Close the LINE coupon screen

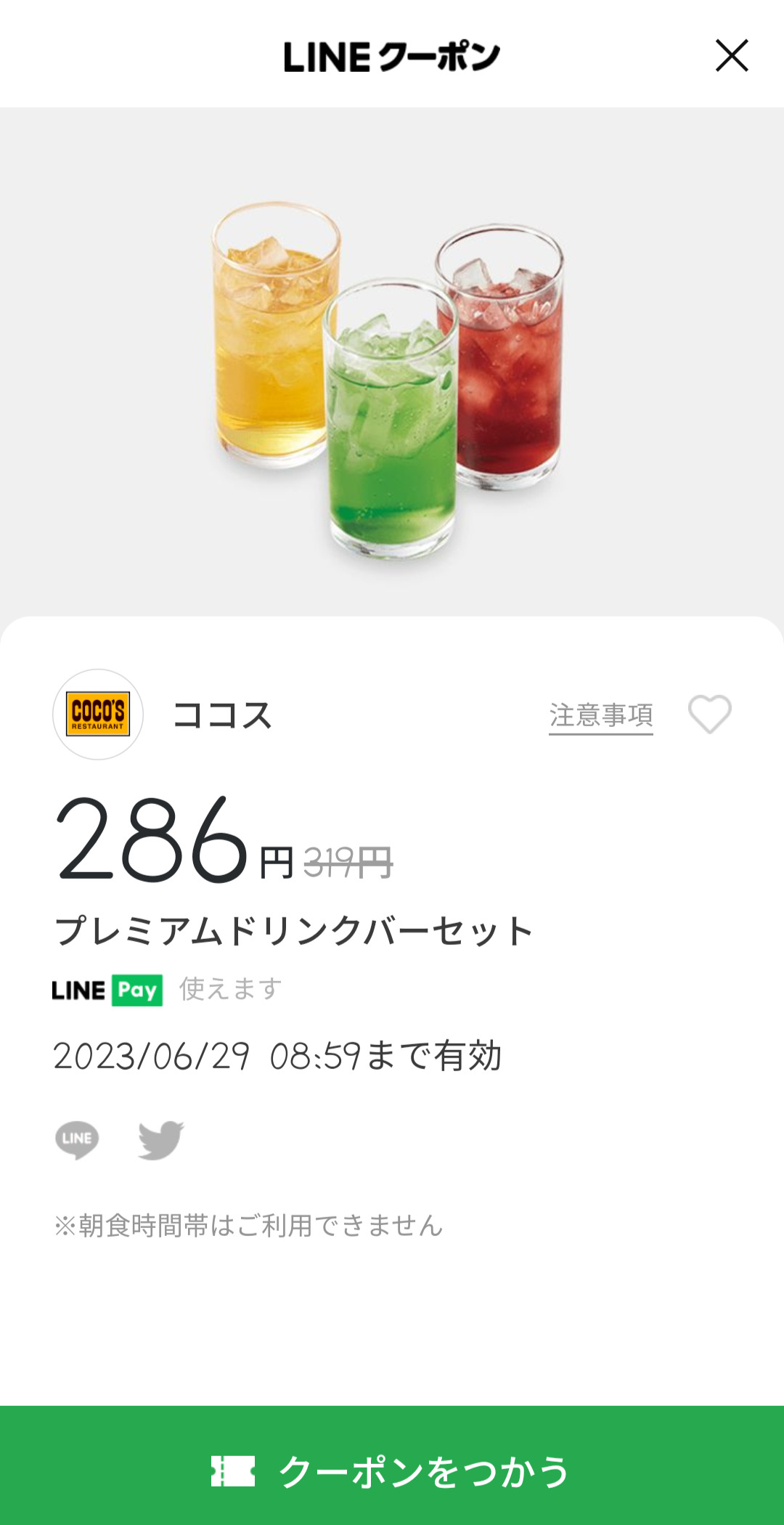pos(731,56)
